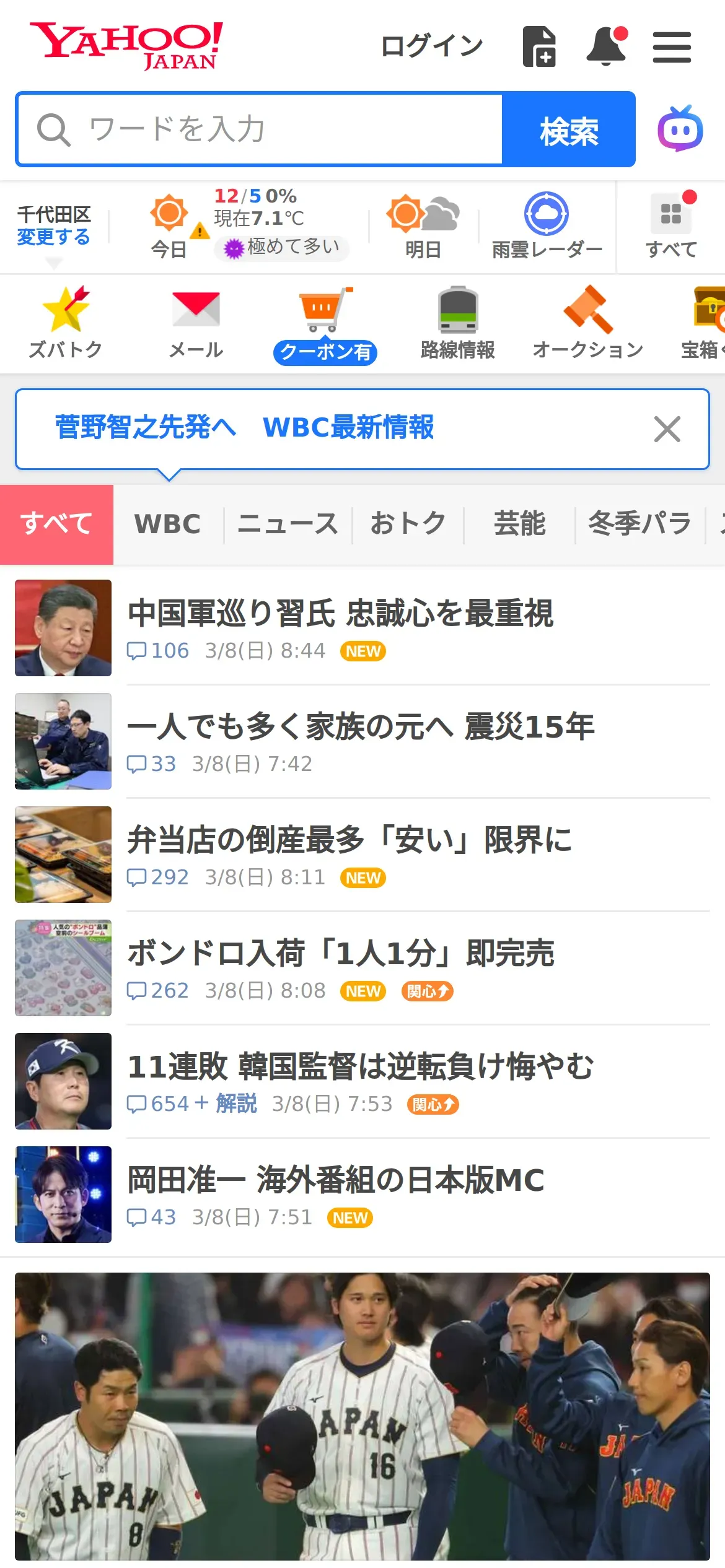
Task: Open the notifications bell
Action: (x=606, y=46)
